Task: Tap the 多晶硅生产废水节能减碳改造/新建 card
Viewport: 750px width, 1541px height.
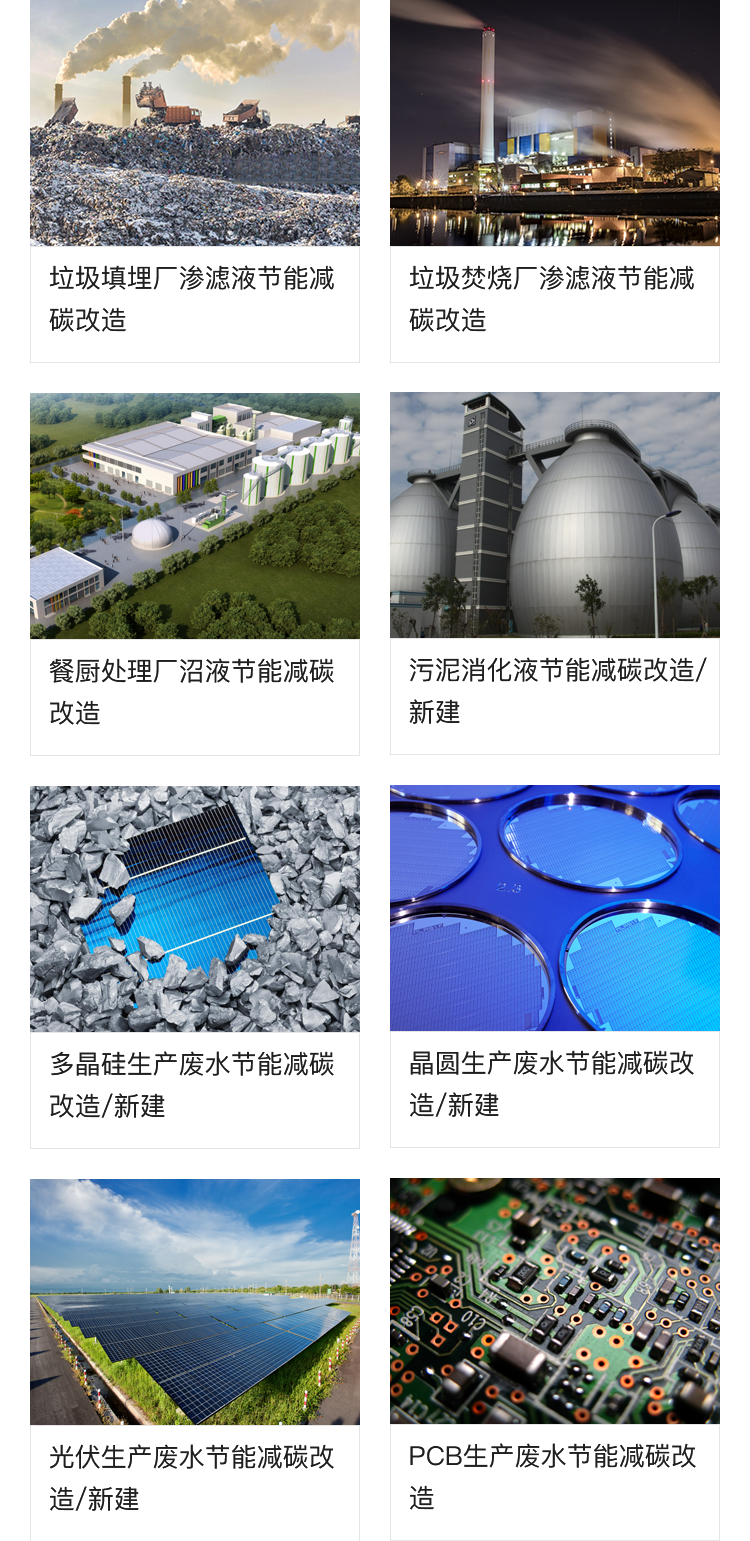Action: 194,966
